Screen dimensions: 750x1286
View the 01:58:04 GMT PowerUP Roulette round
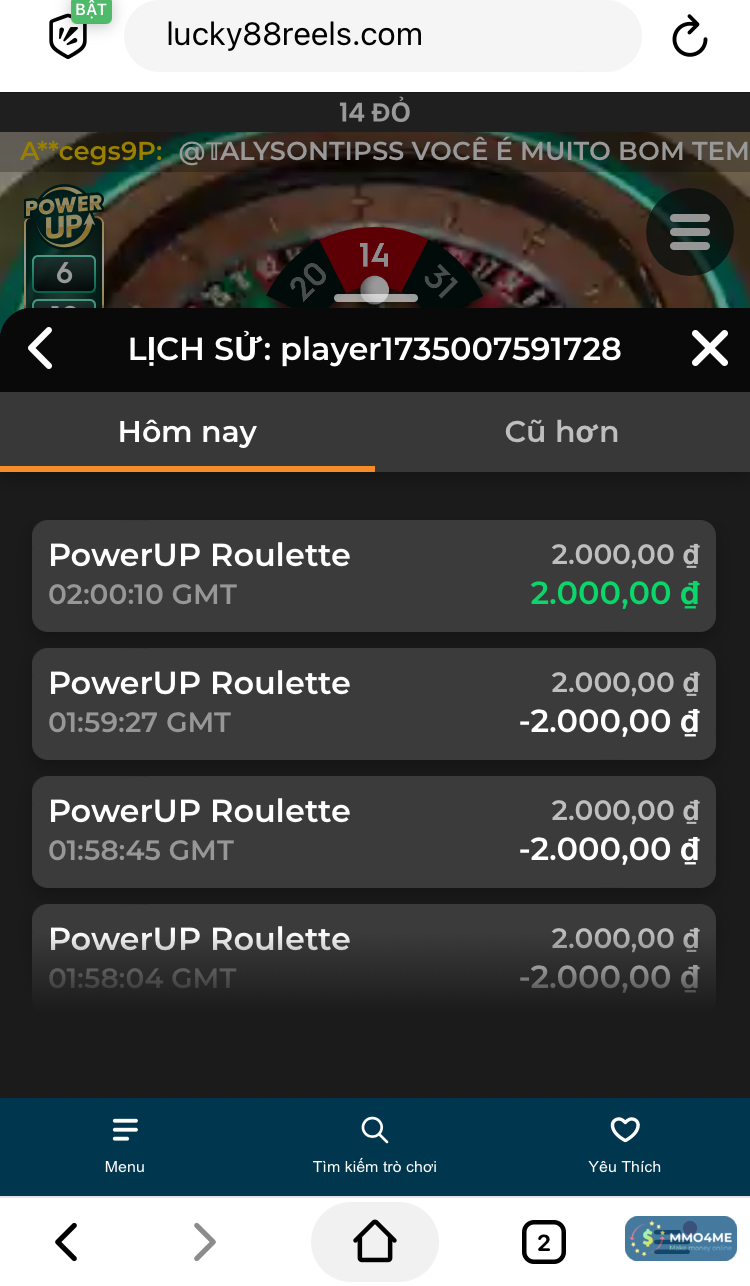point(374,955)
